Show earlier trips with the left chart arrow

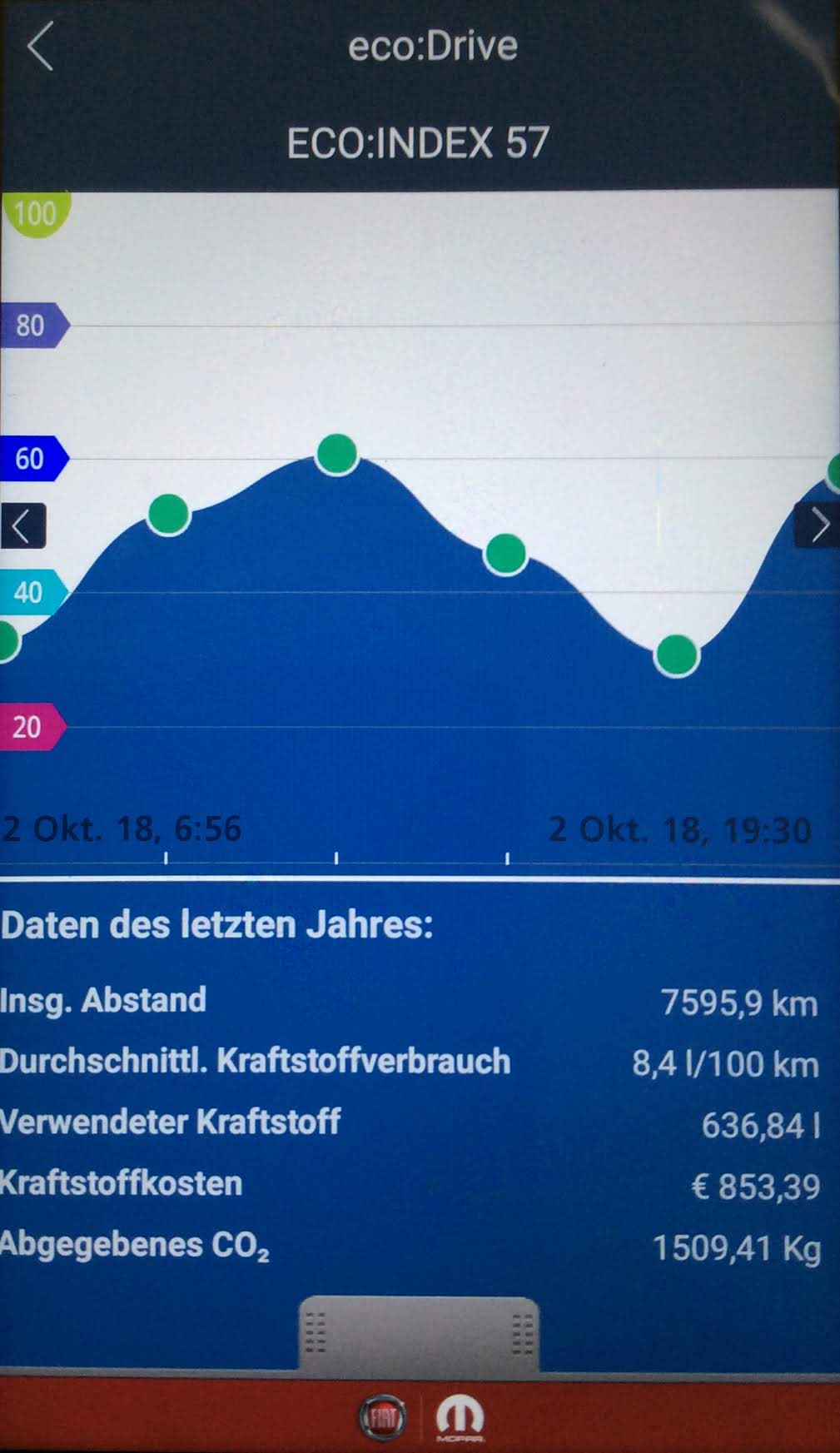[x=22, y=526]
